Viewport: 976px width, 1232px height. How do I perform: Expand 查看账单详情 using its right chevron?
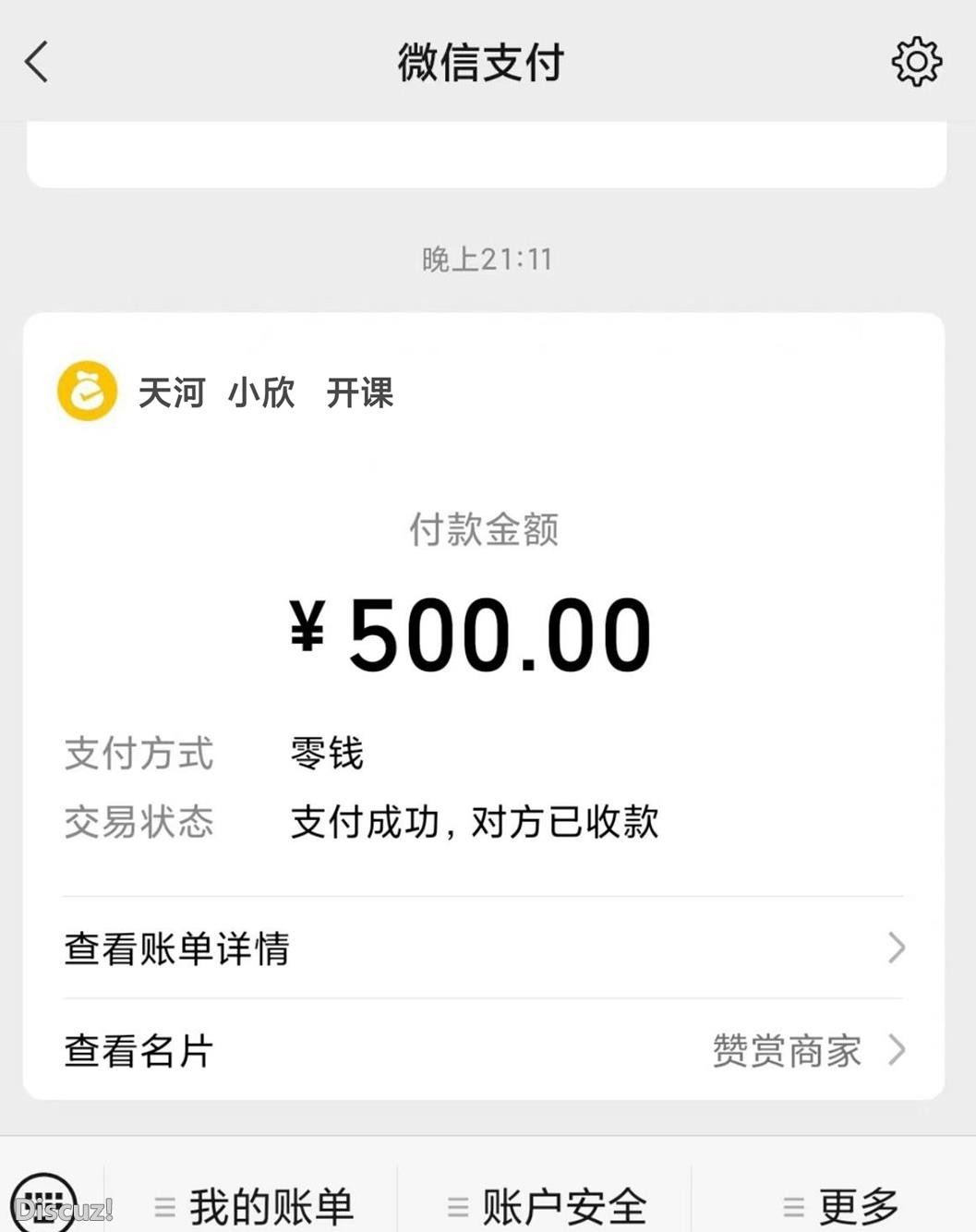coord(895,948)
